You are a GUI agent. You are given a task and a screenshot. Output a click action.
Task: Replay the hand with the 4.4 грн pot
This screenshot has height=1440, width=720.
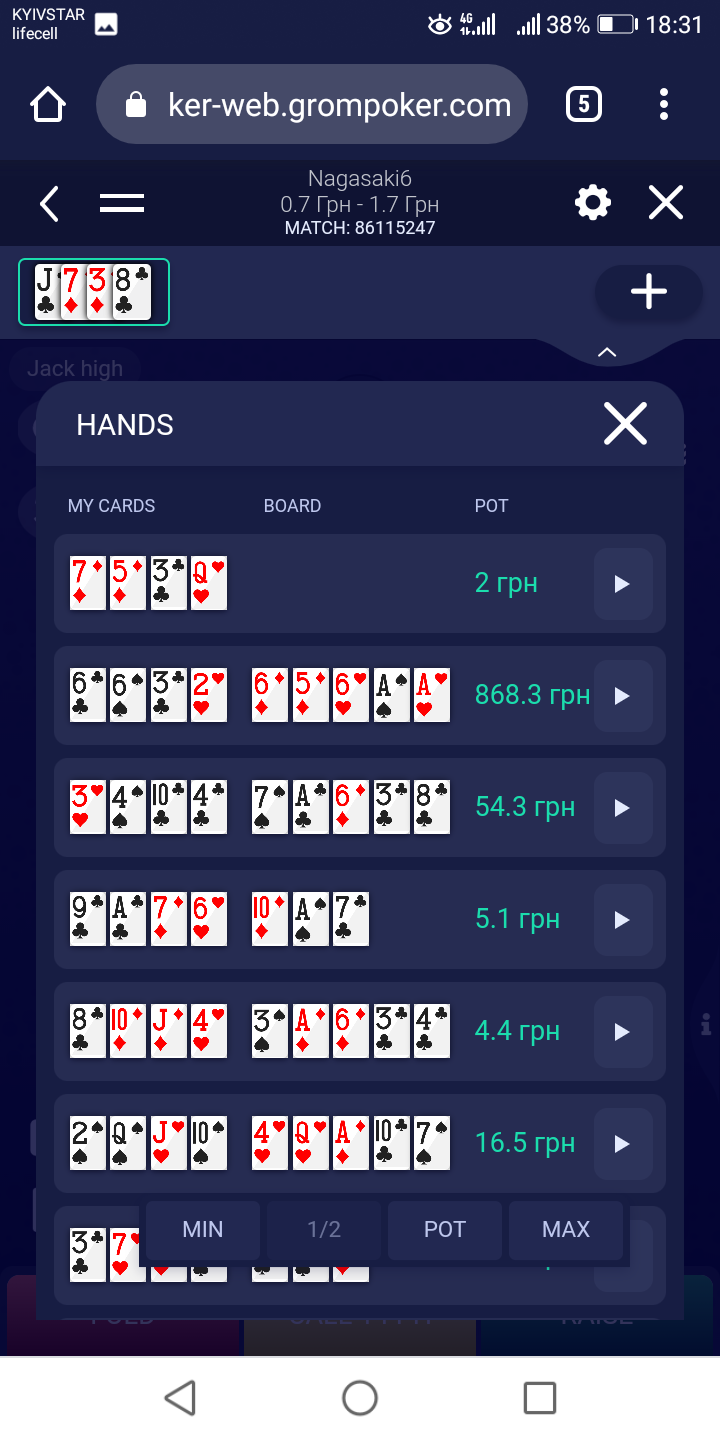tap(623, 1032)
